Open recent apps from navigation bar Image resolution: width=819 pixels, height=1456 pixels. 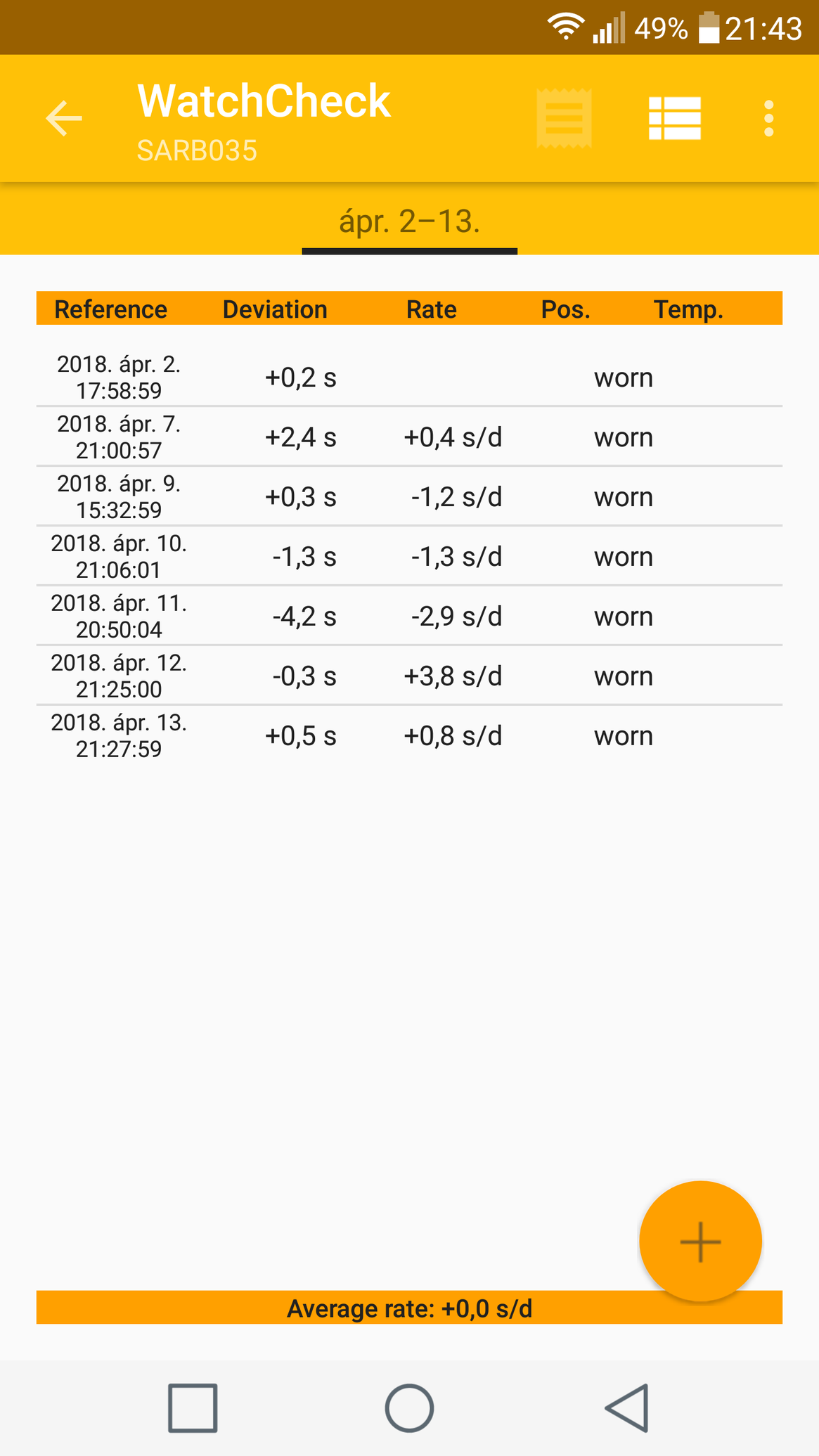coord(193,1407)
